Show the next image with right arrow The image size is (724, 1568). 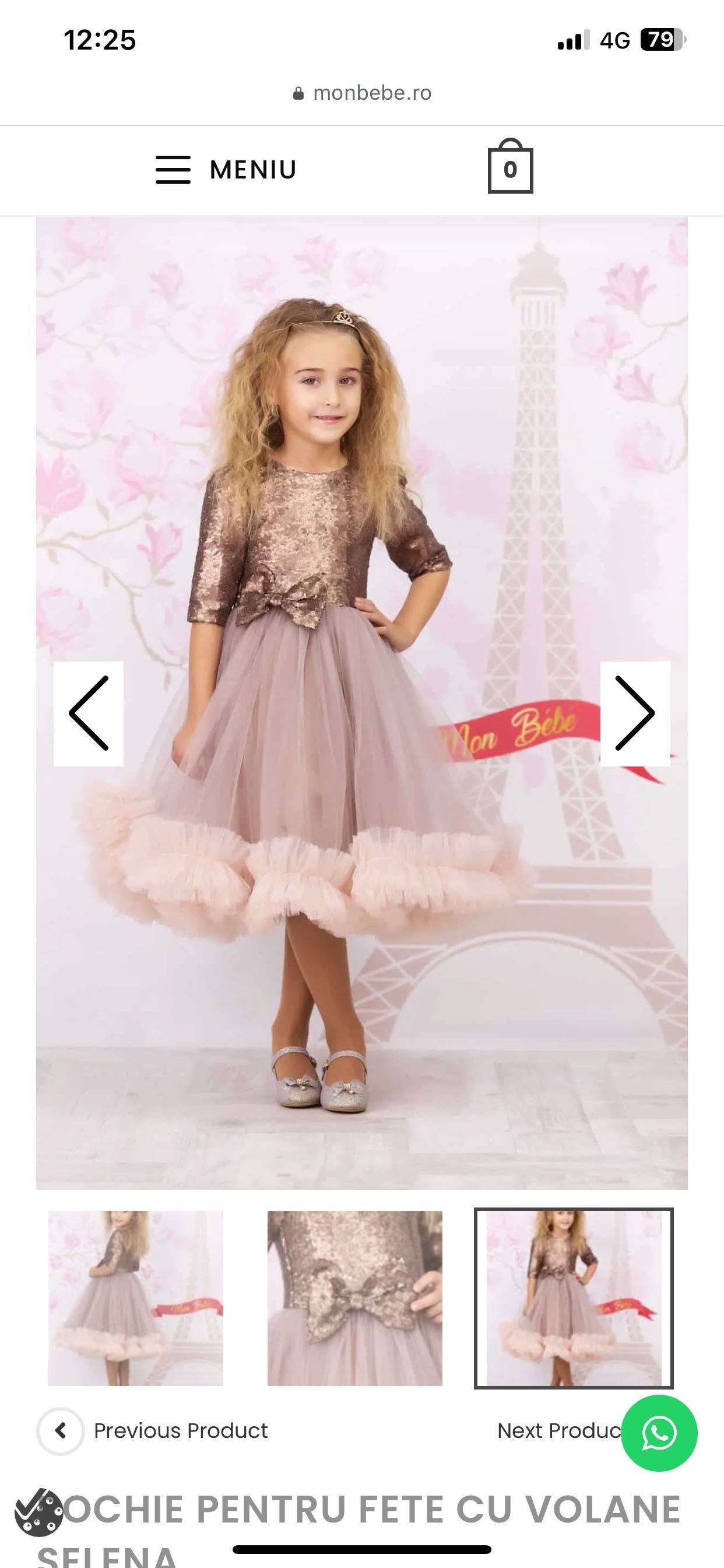tap(635, 713)
